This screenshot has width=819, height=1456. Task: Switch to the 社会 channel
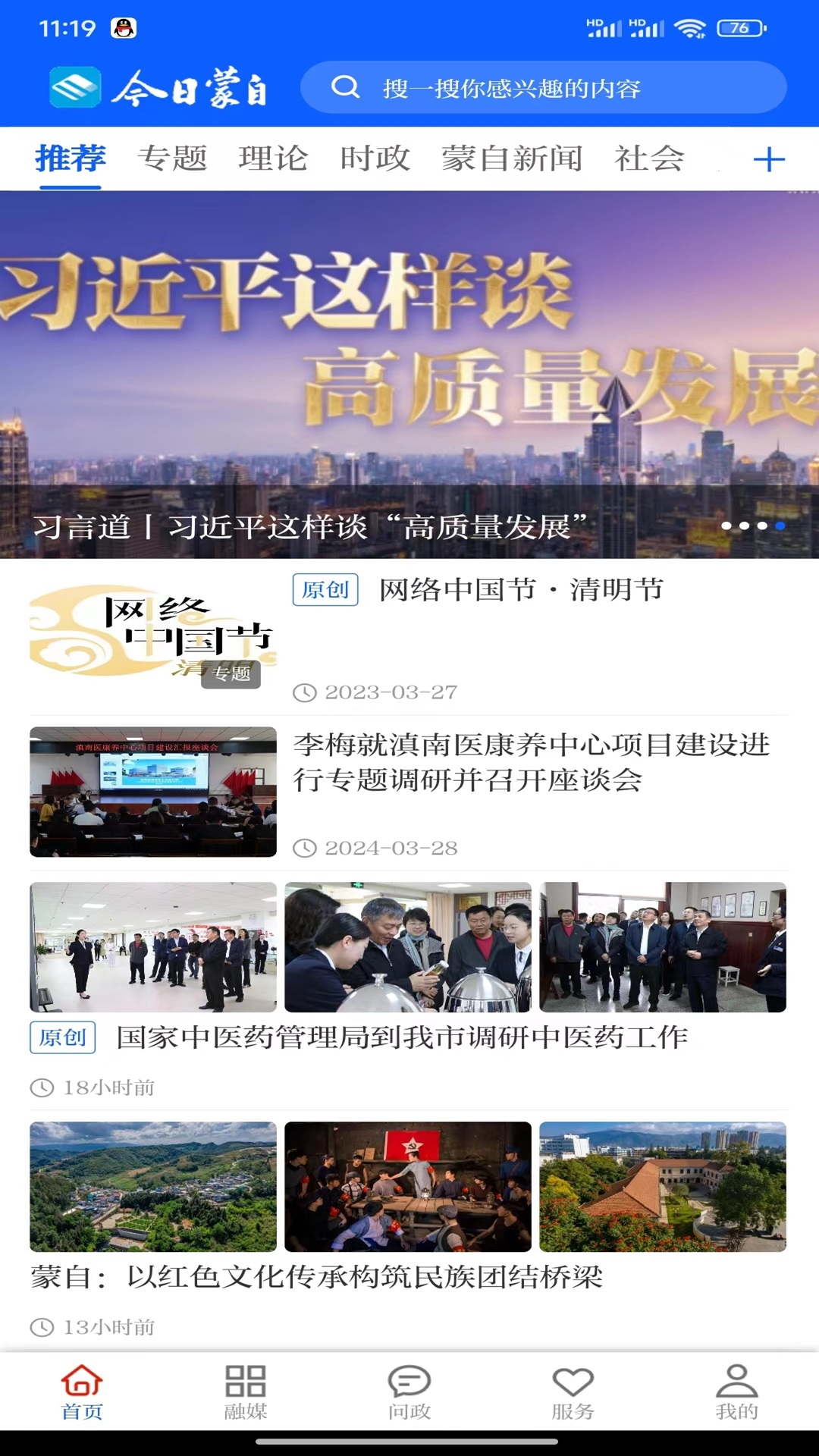coord(649,158)
